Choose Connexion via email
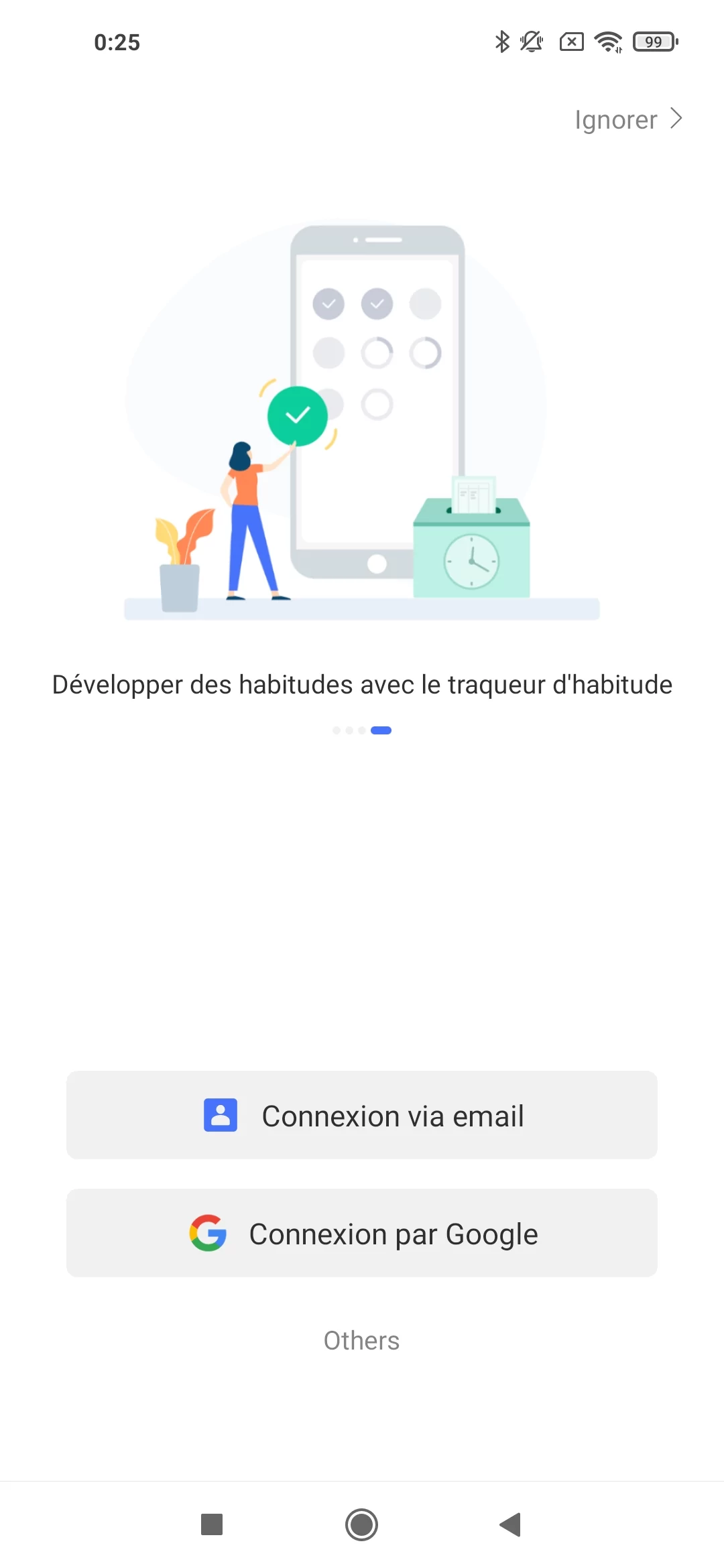This screenshot has width=724, height=1568. [362, 1115]
